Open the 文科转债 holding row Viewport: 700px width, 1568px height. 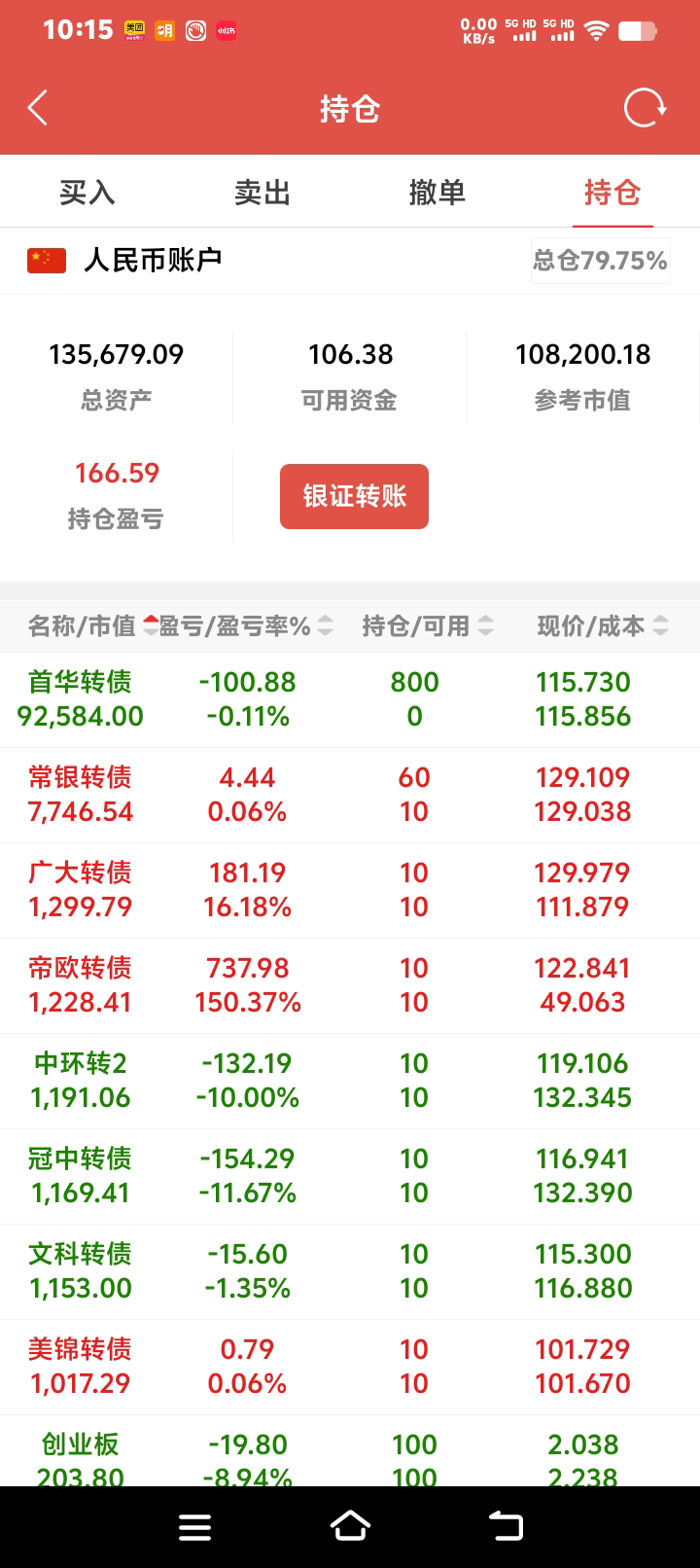tap(350, 1271)
